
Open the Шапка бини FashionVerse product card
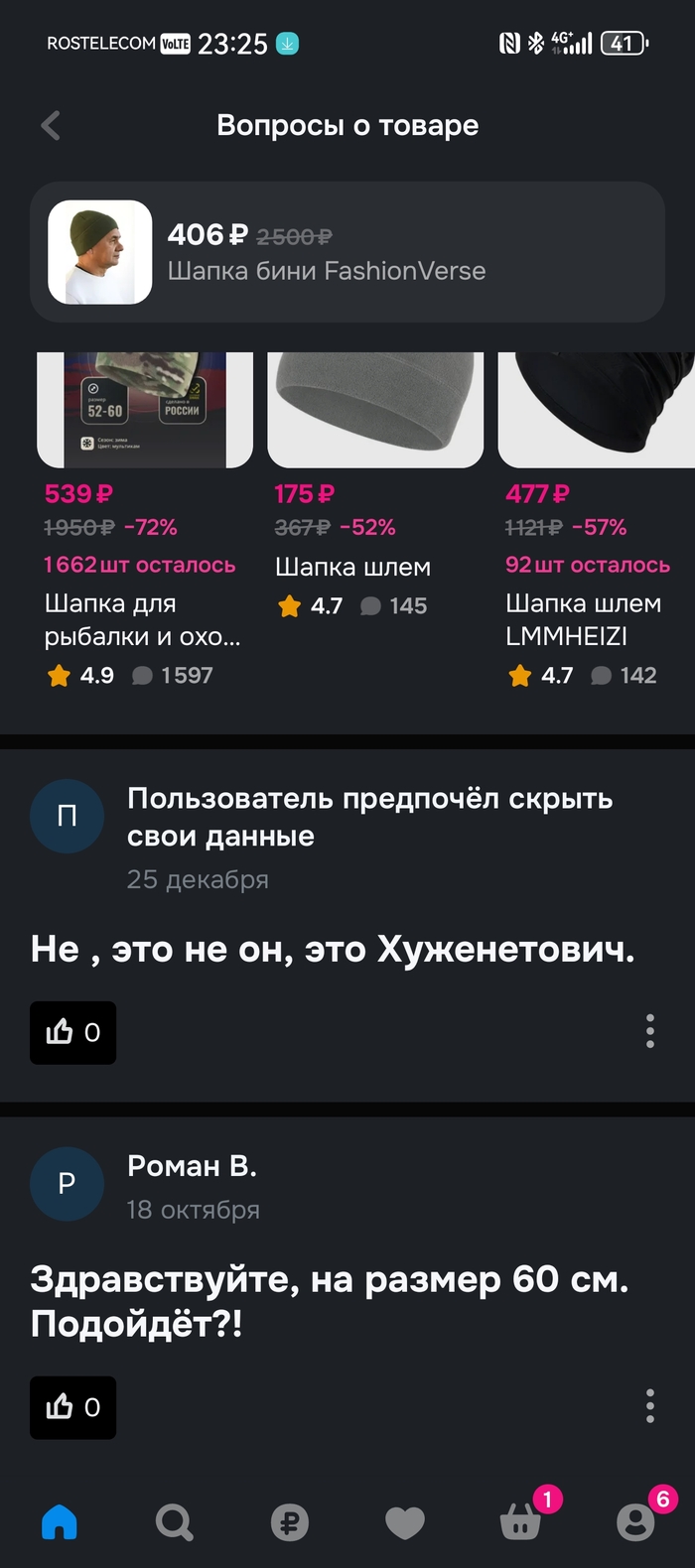pos(347,252)
